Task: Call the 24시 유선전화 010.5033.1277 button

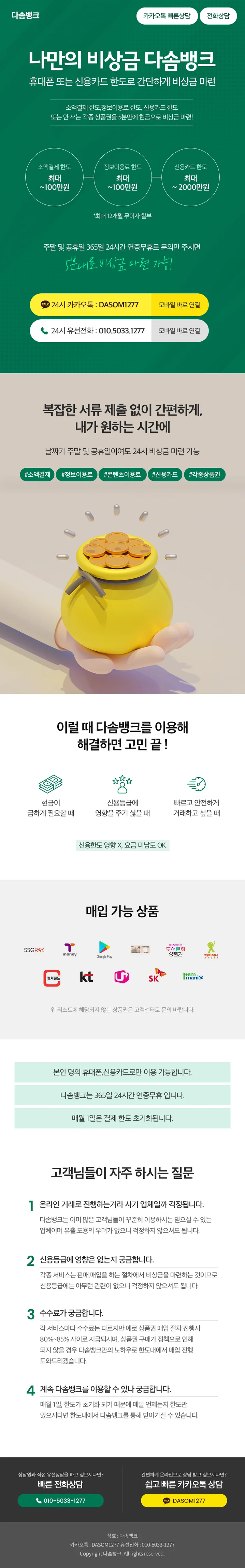Action: [119, 331]
